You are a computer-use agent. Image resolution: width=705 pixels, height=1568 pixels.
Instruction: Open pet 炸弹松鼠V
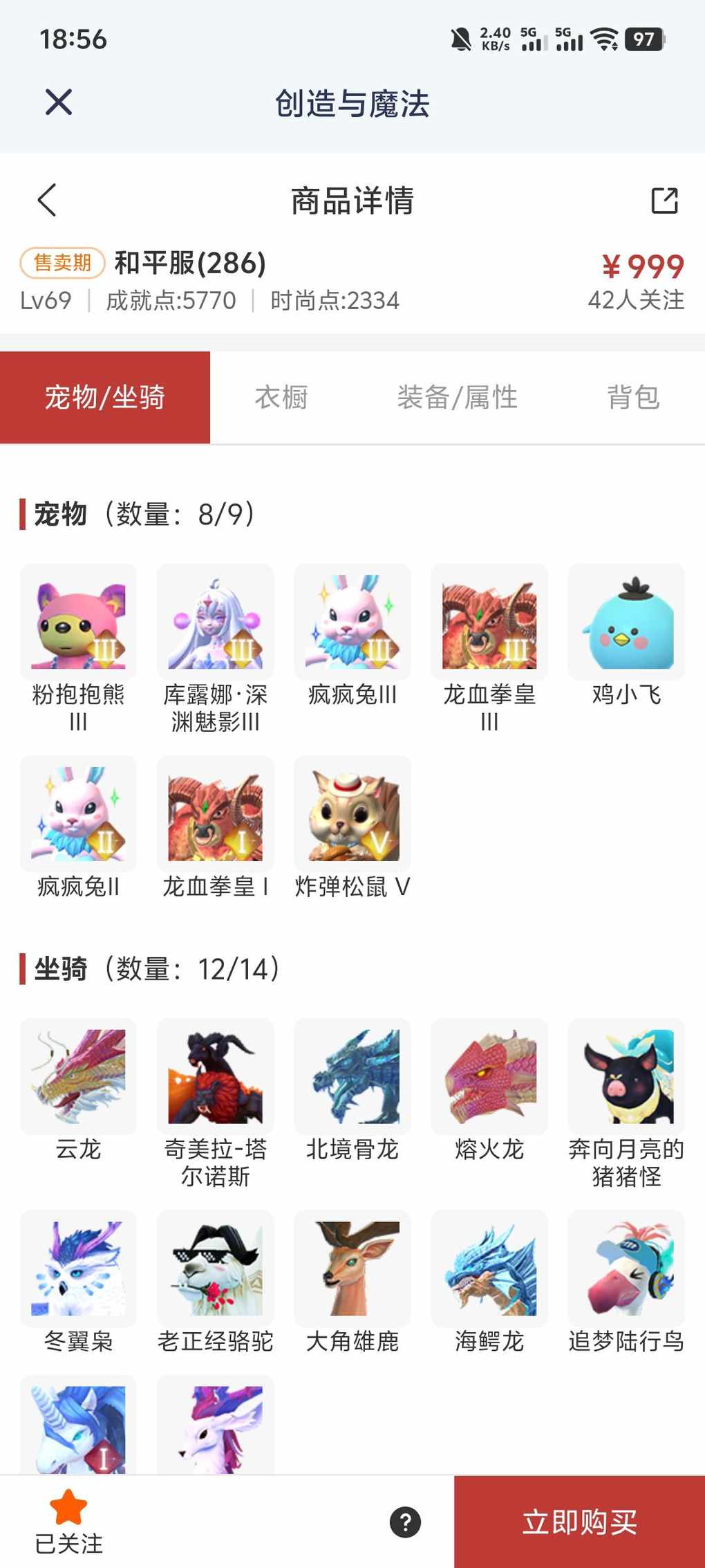point(352,814)
